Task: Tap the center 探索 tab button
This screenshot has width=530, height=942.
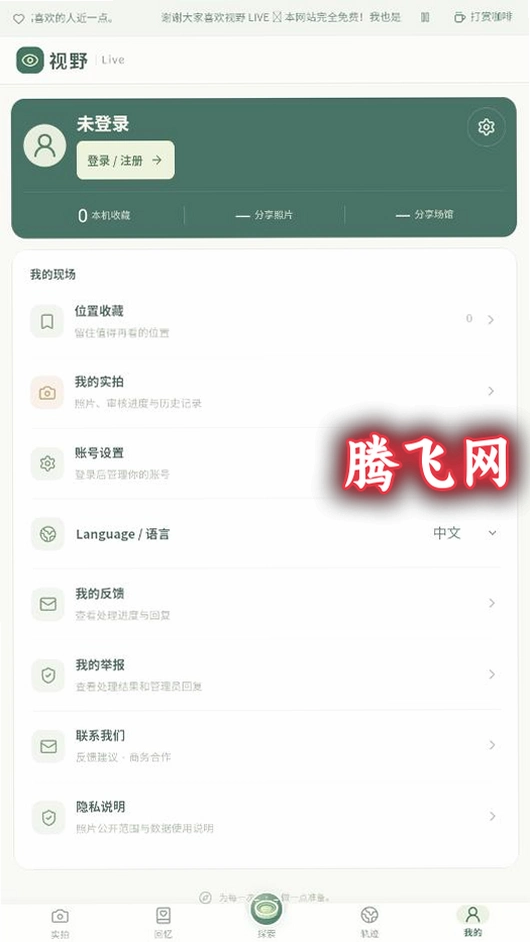Action: pos(266,916)
